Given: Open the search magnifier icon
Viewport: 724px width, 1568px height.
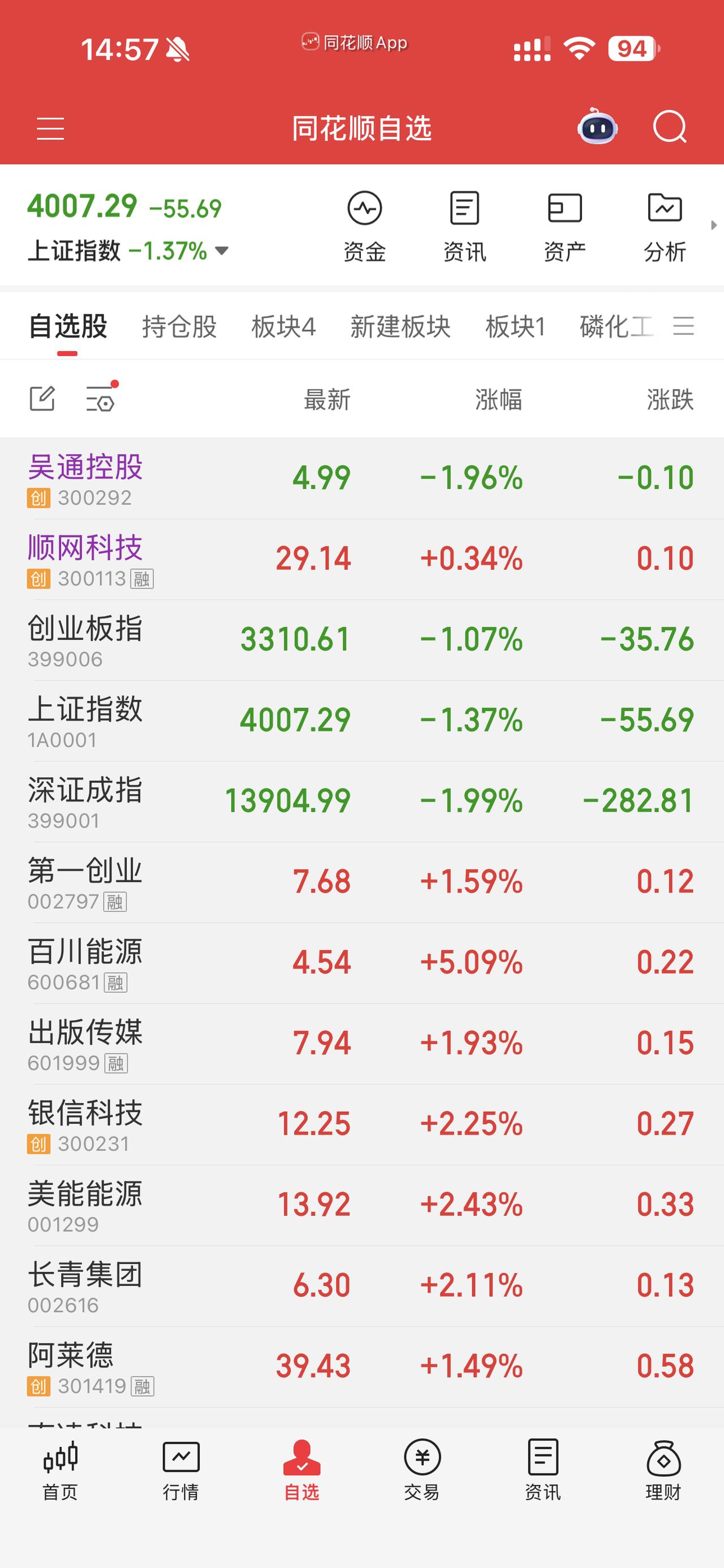Looking at the screenshot, I should pyautogui.click(x=669, y=127).
